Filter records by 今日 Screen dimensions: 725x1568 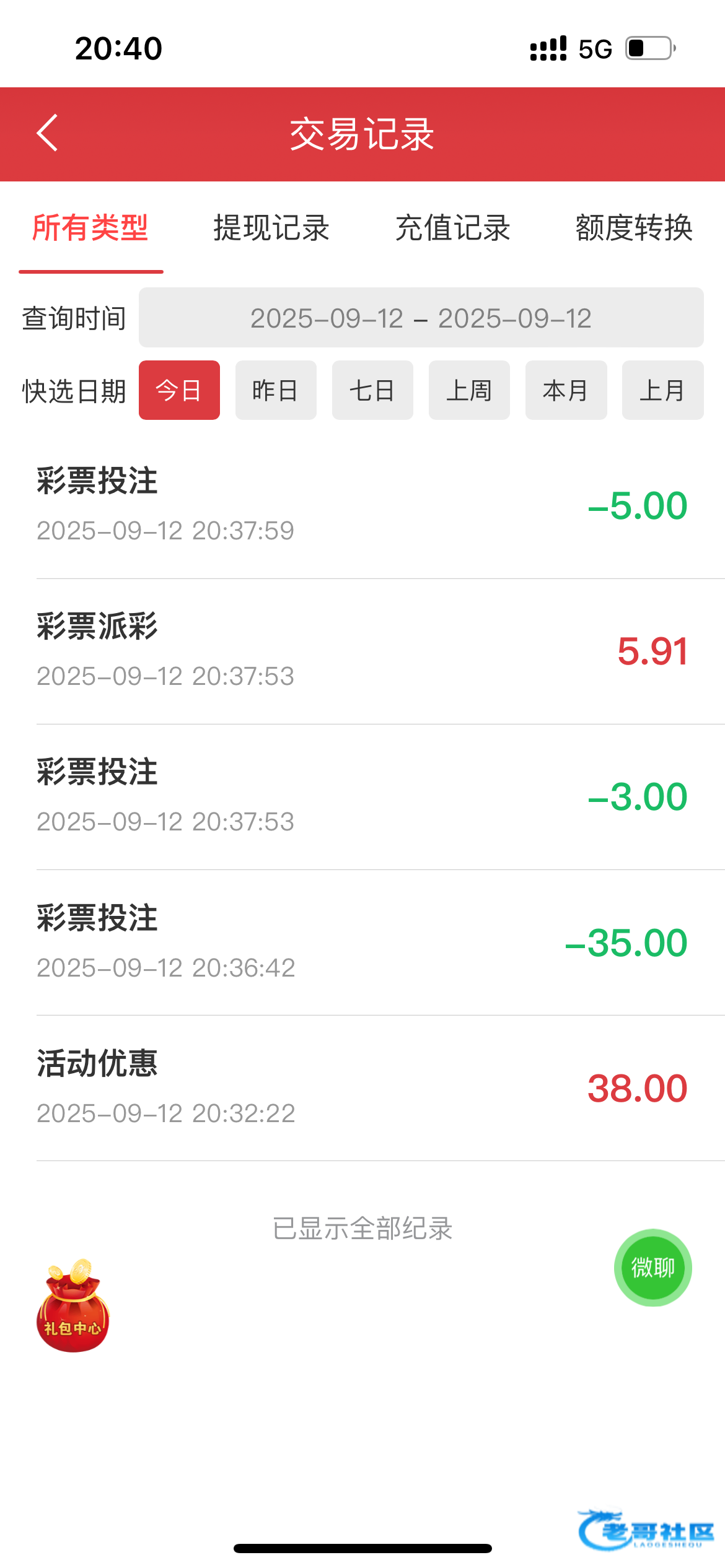coord(179,391)
